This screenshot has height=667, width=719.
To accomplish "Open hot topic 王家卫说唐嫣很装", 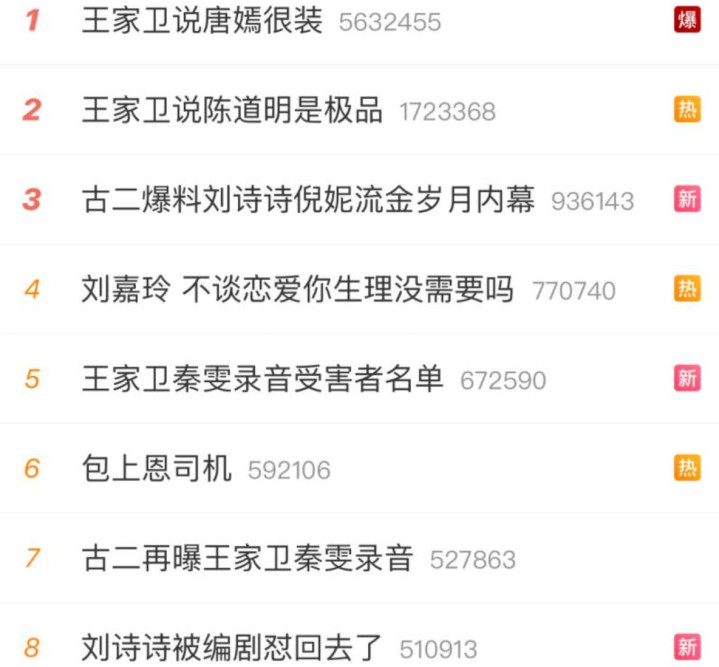I will click(202, 21).
